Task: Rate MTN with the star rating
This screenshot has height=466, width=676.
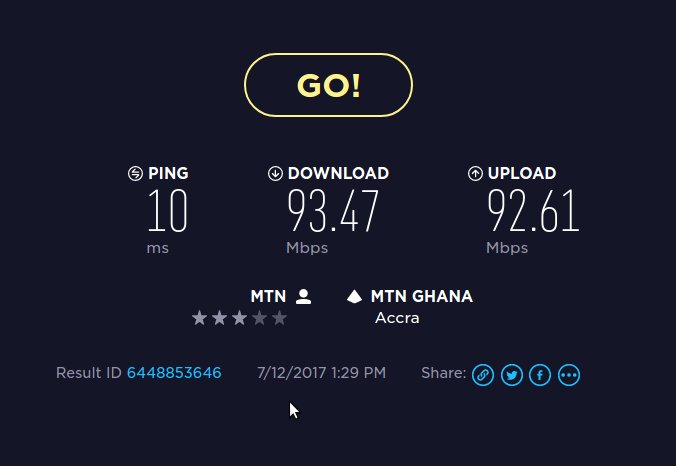Action: click(x=239, y=318)
